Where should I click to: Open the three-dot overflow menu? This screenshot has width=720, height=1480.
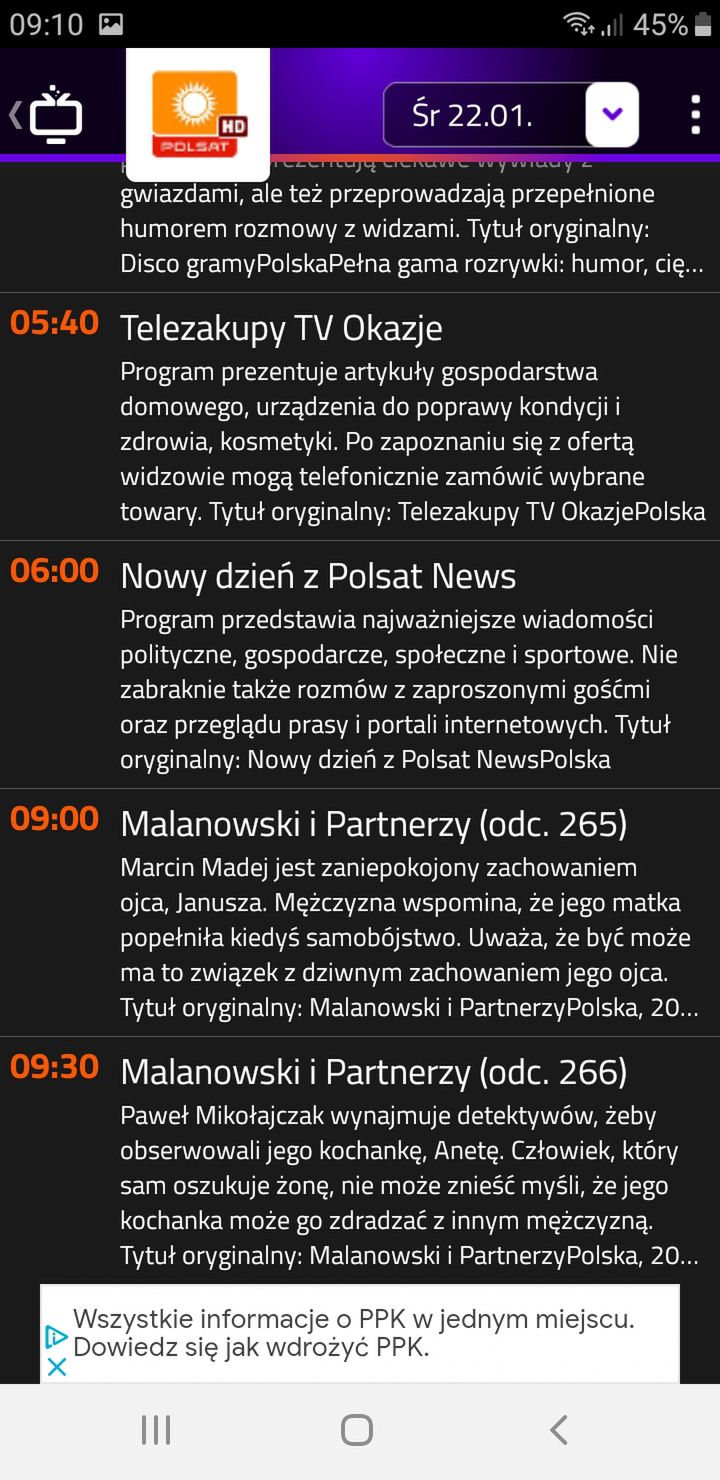click(696, 115)
